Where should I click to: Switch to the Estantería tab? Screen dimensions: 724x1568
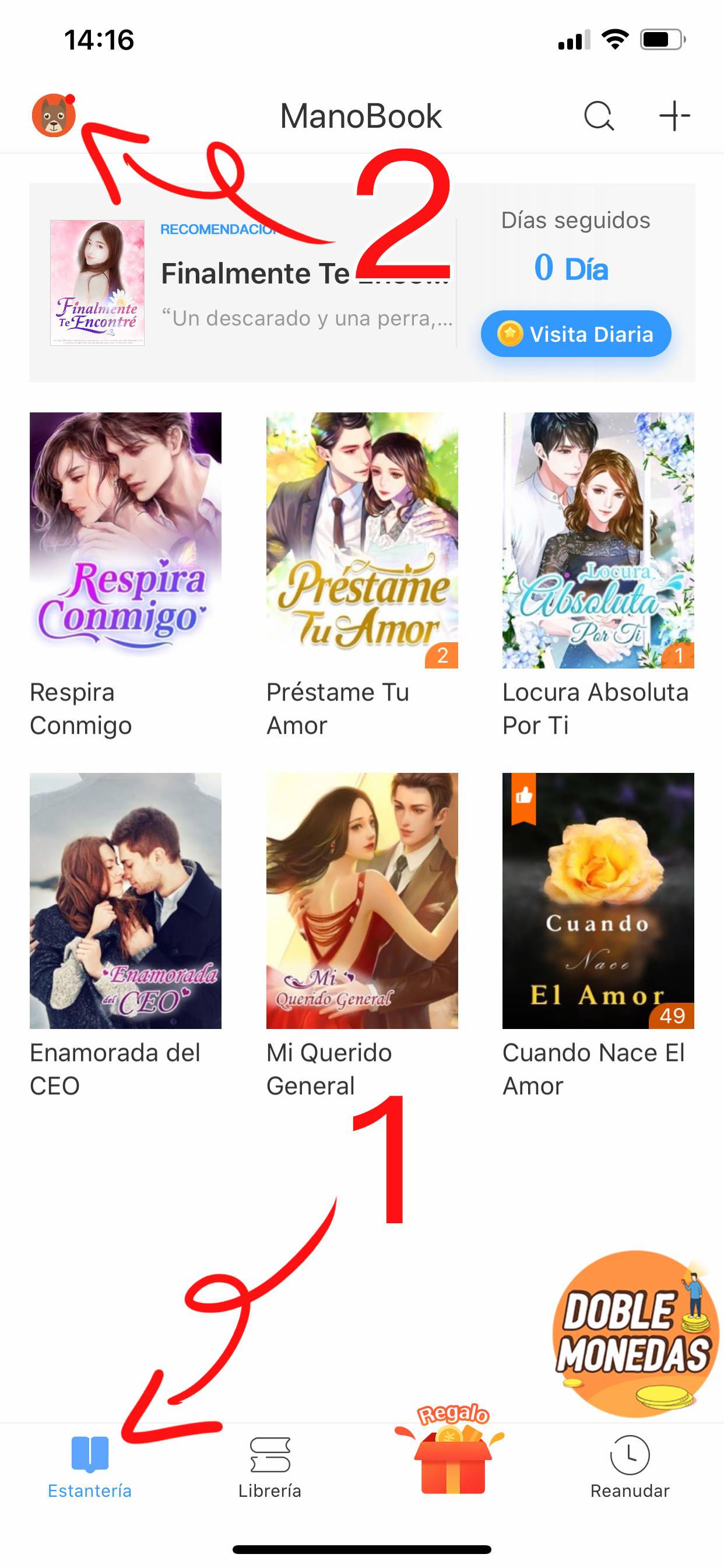[x=90, y=1467]
